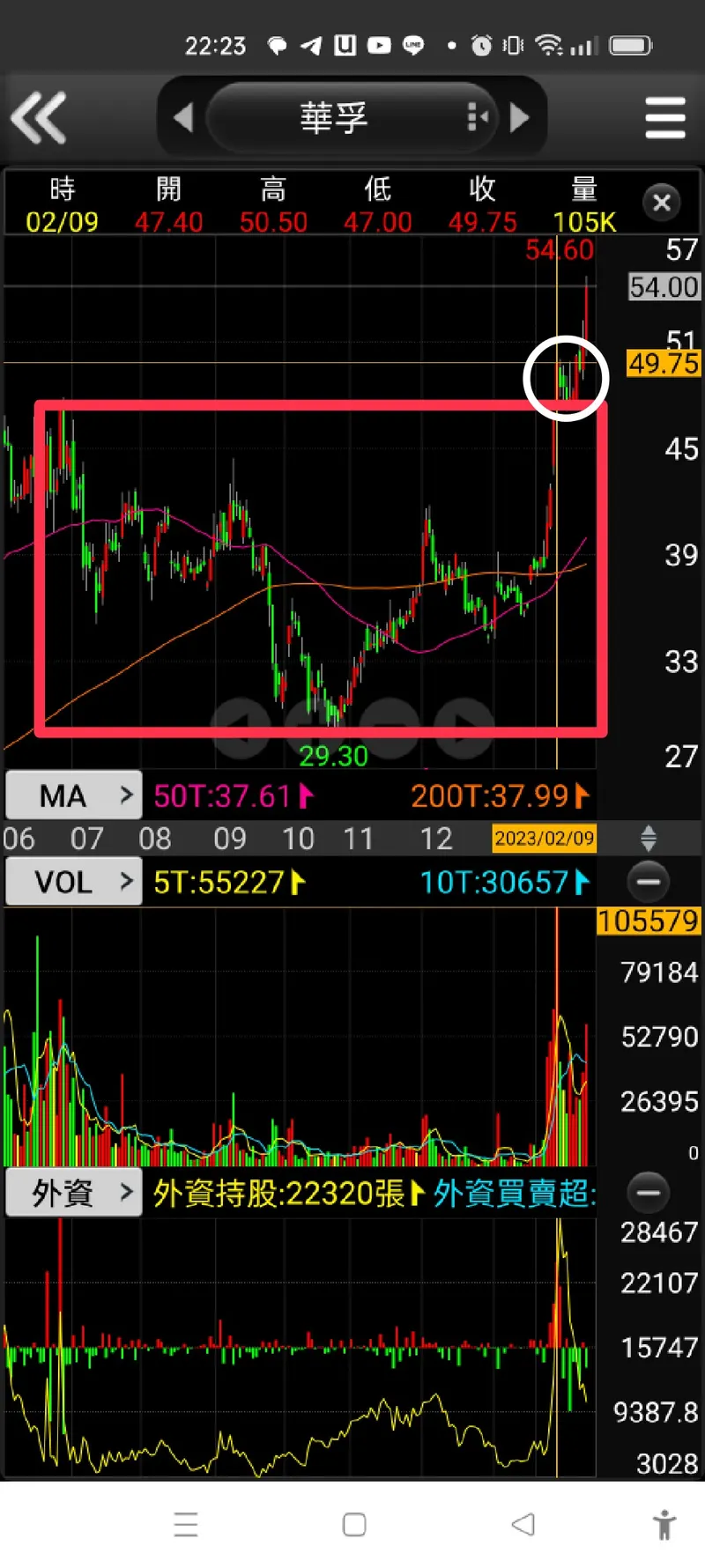The image size is (705, 1568).
Task: Switch to the next stock
Action: click(520, 117)
